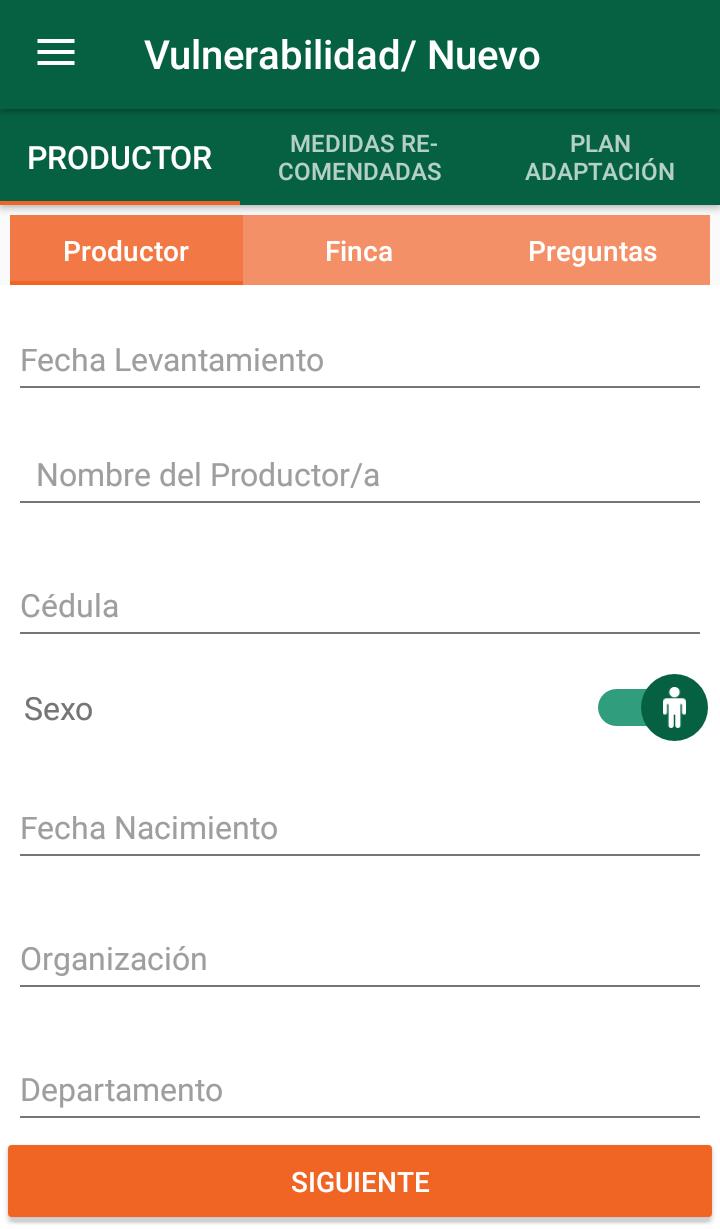Screen dimensions: 720x1229
Task: Focus the Nombre del Productor/a field
Action: click(x=360, y=476)
